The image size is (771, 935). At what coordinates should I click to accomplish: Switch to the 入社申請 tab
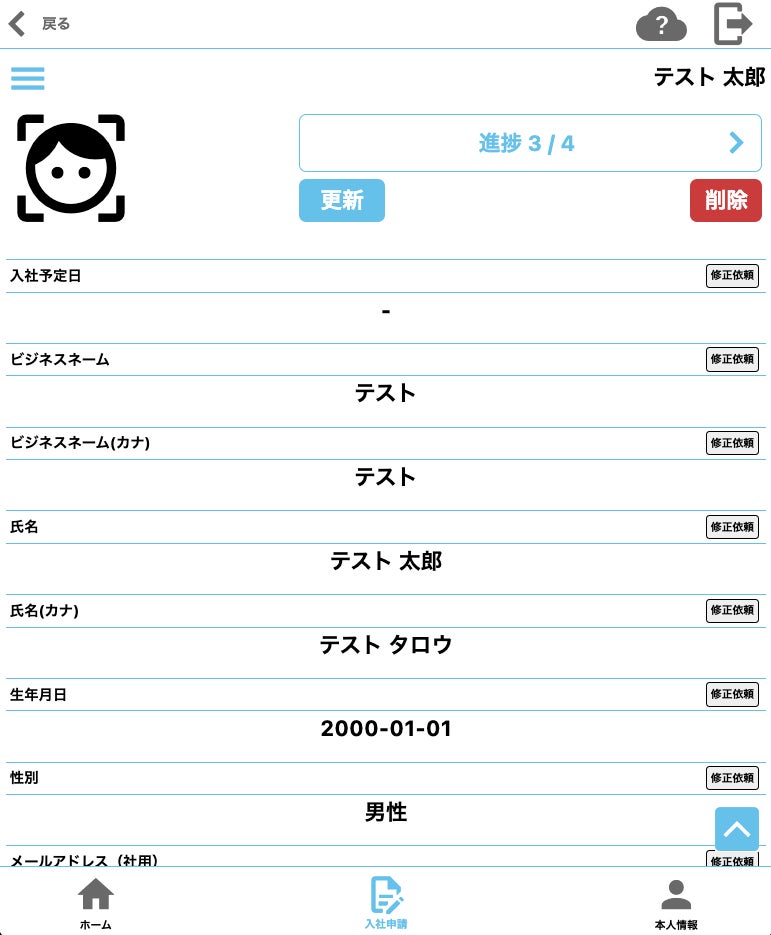[x=386, y=903]
